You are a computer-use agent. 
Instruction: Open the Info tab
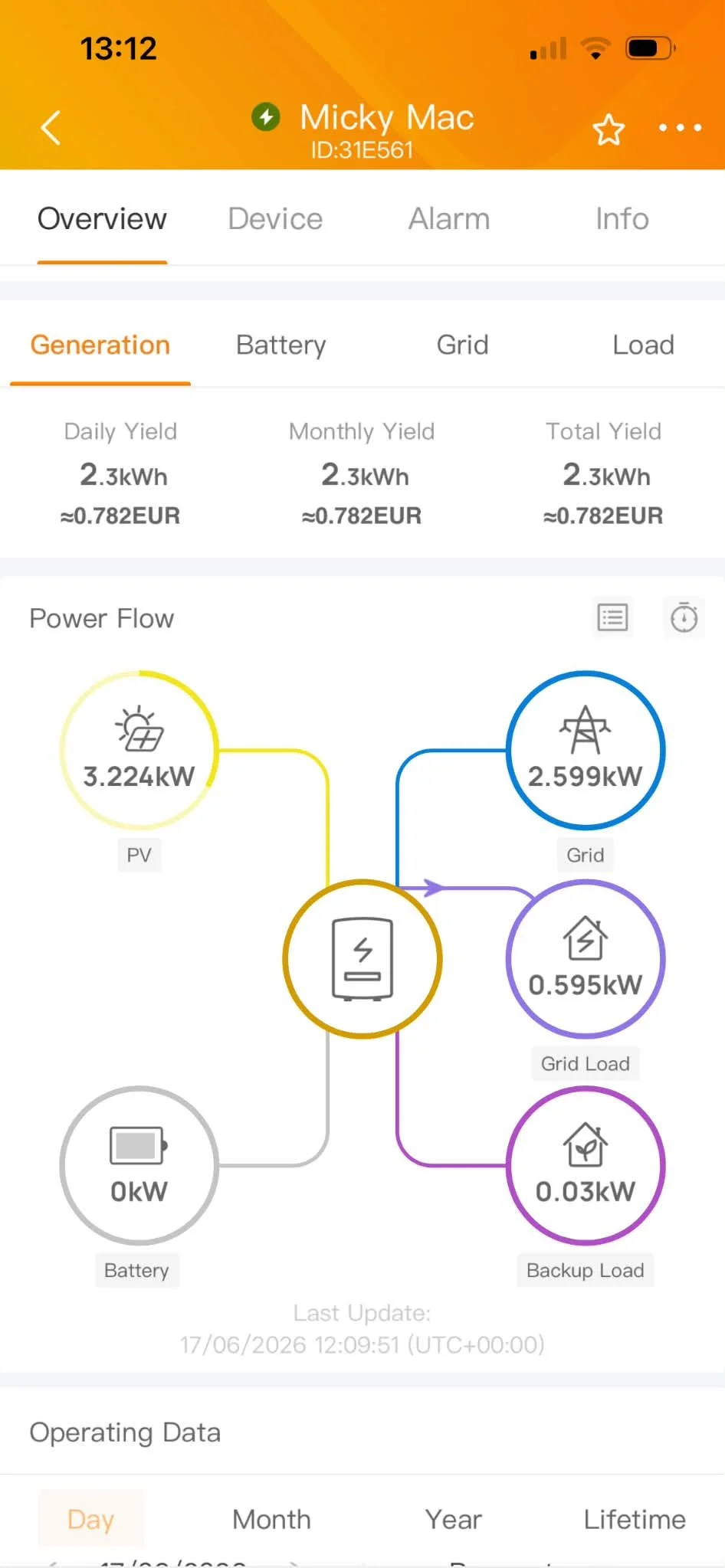[622, 219]
